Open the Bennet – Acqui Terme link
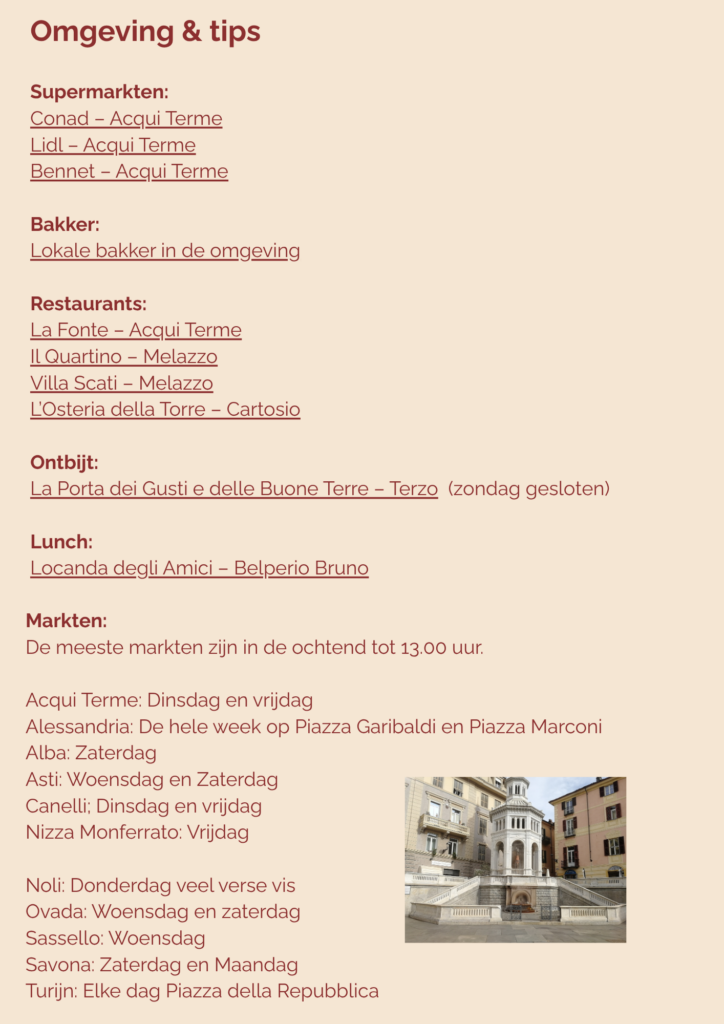This screenshot has width=724, height=1024. click(x=129, y=171)
